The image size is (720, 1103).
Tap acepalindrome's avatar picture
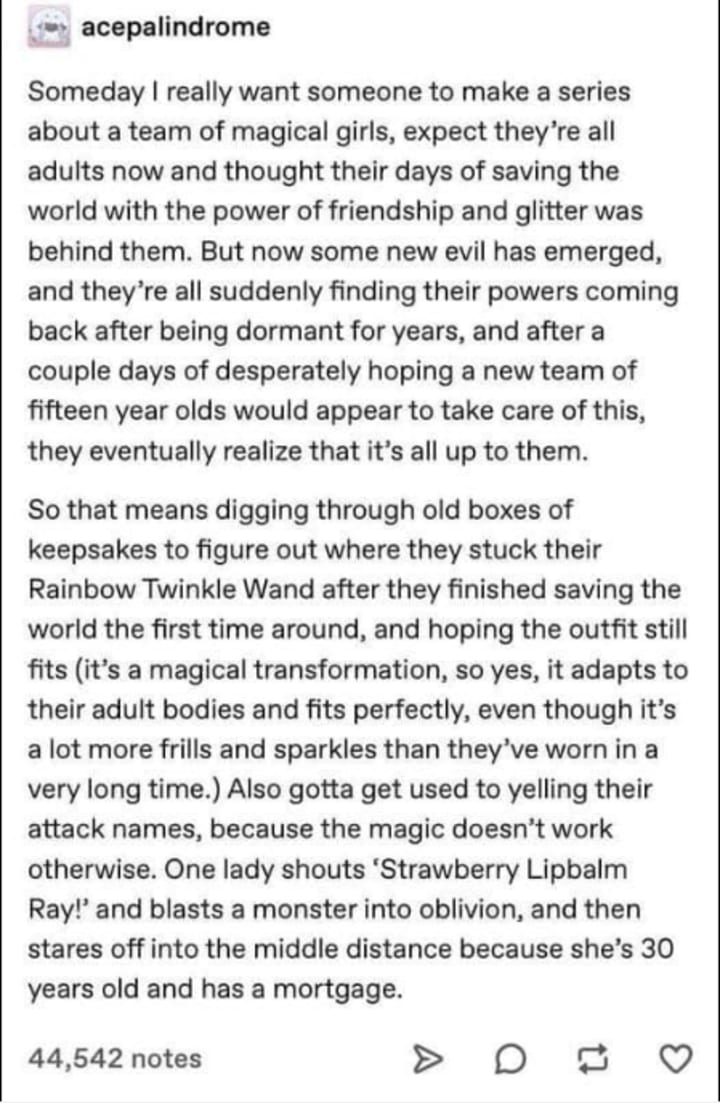[47, 28]
